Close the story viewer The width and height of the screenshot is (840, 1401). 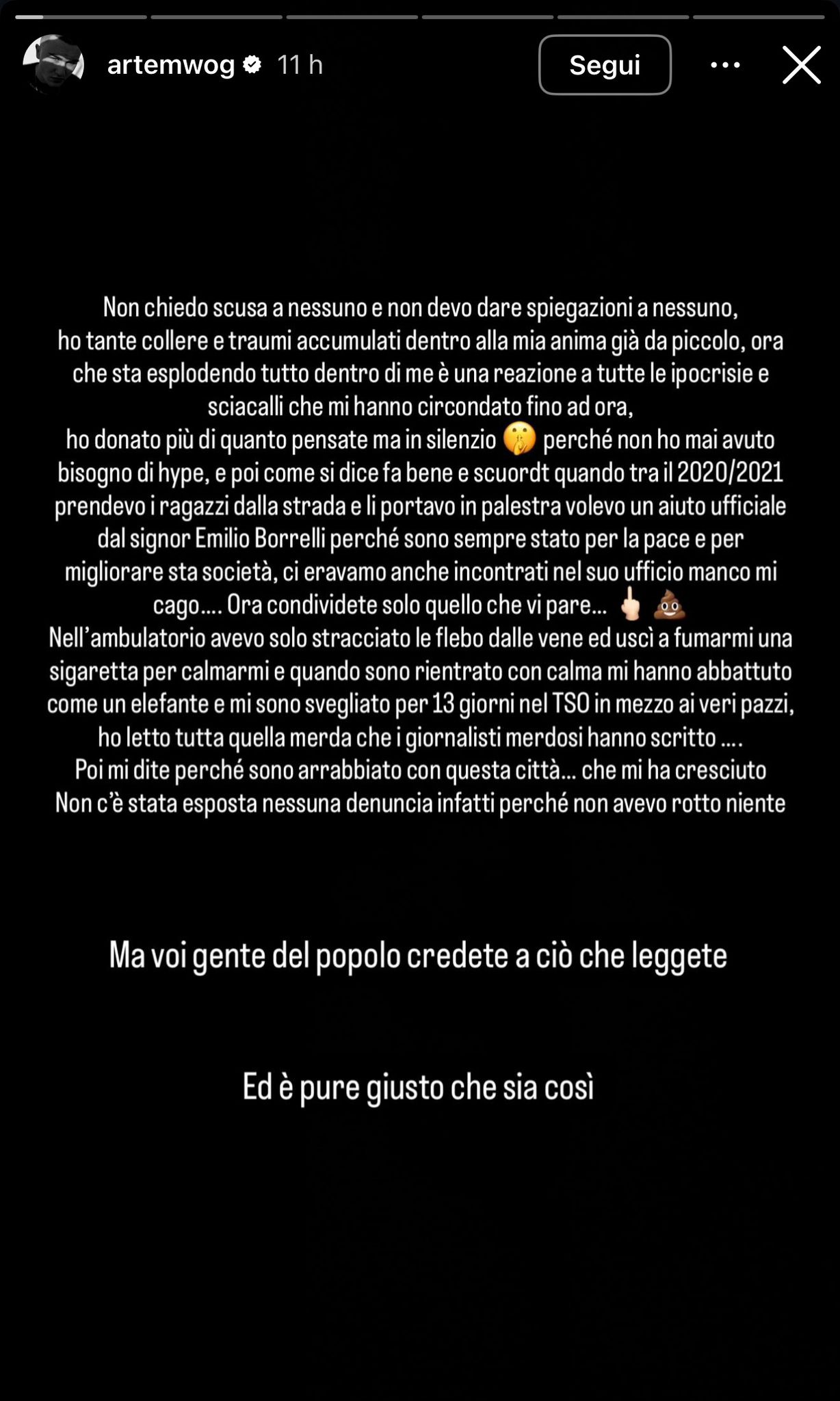801,65
